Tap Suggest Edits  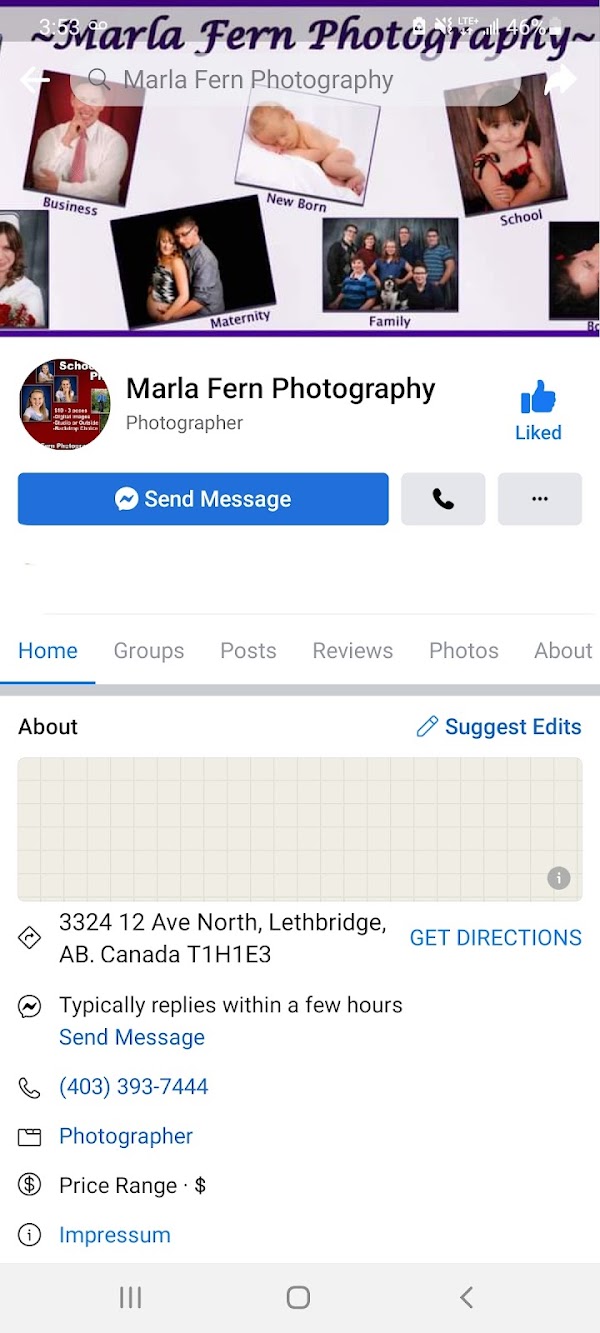[x=499, y=727]
